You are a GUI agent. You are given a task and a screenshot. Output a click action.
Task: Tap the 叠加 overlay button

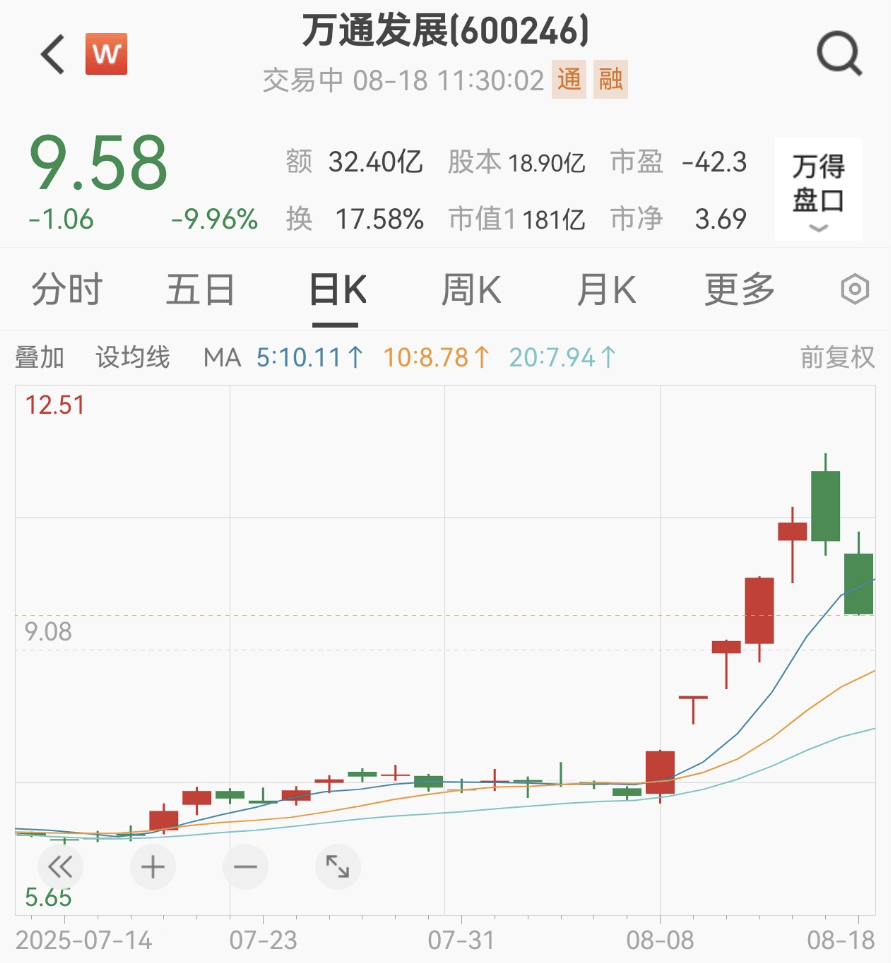(x=40, y=358)
